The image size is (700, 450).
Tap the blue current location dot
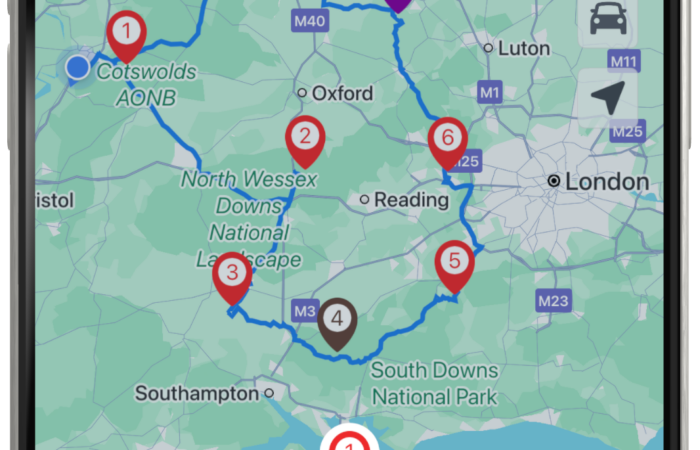pos(78,67)
